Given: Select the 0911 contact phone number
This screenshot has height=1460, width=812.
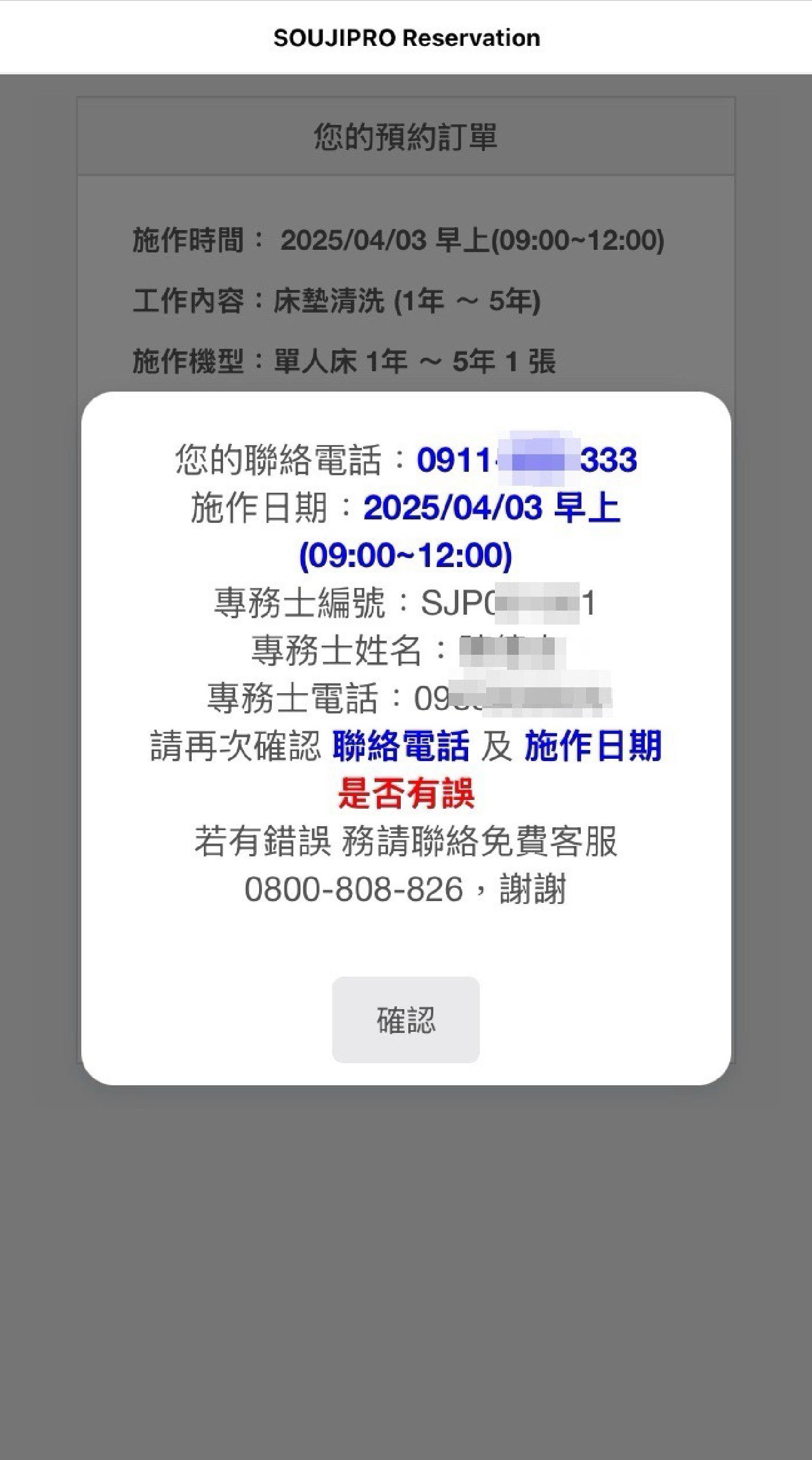Looking at the screenshot, I should pos(527,462).
